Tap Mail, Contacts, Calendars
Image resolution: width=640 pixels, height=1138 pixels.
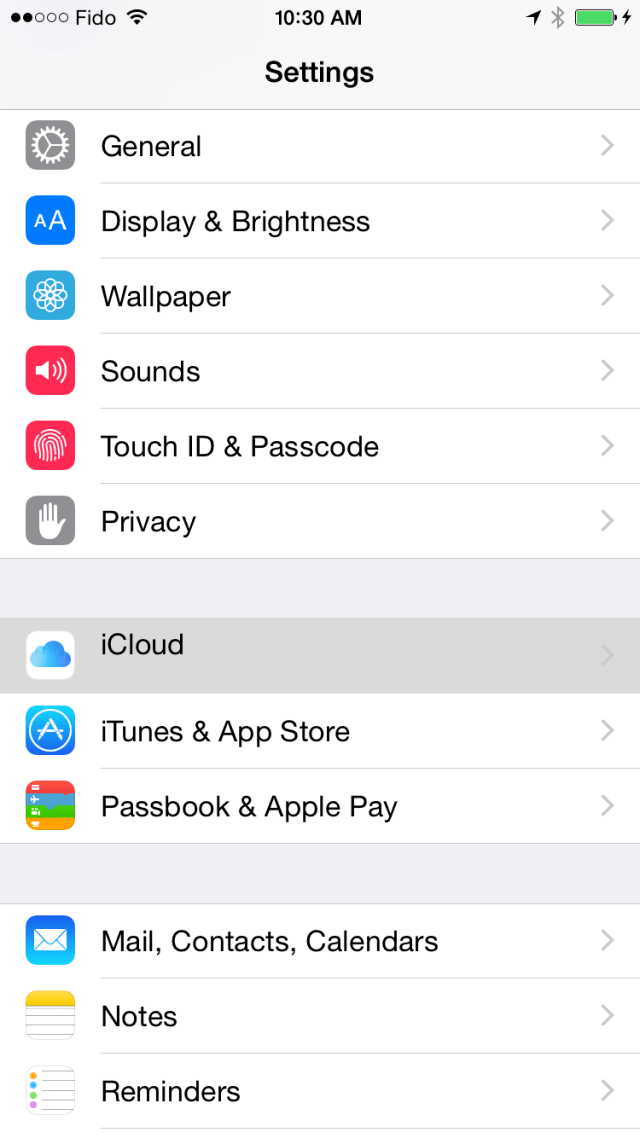[x=320, y=941]
